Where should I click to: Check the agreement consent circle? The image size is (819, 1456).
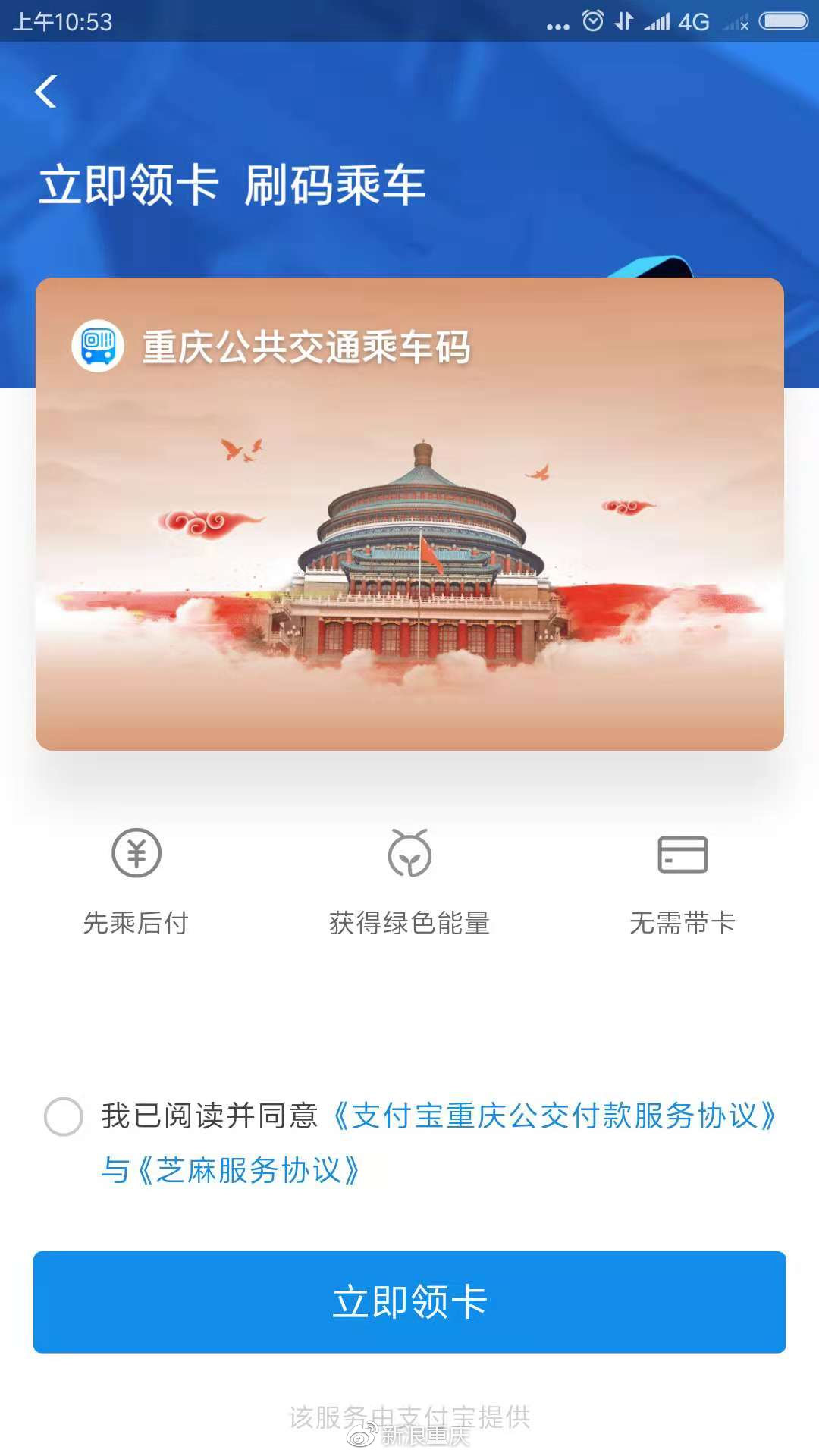[64, 1116]
